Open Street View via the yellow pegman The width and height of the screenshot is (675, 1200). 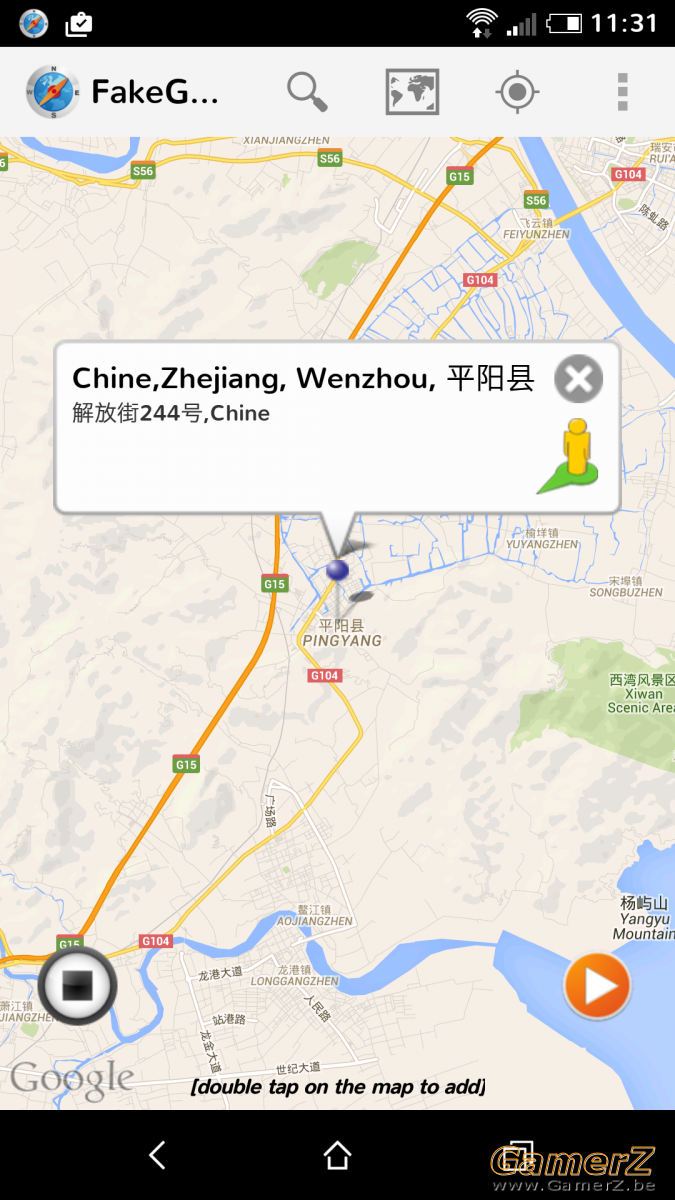571,455
